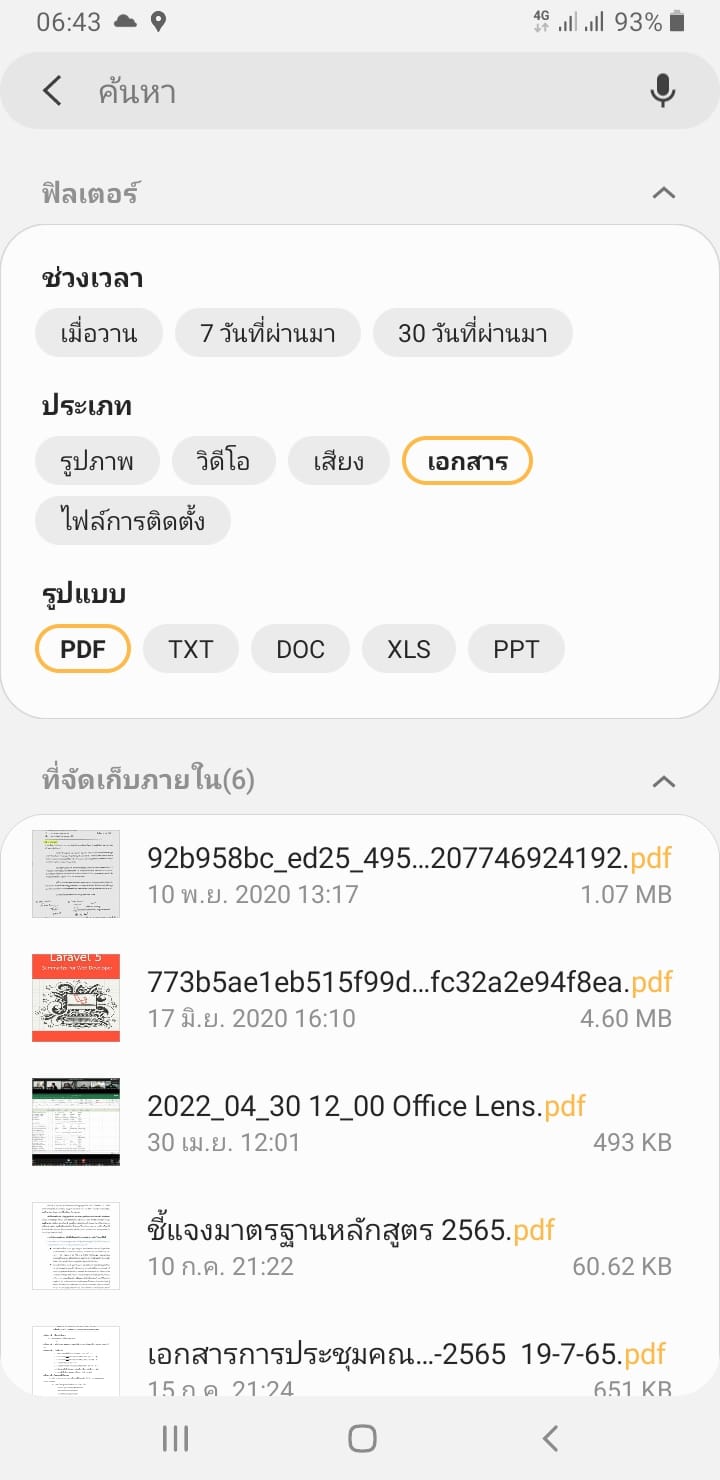Viewport: 720px width, 1480px height.
Task: Turn off the PDF format filter
Action: tap(83, 649)
